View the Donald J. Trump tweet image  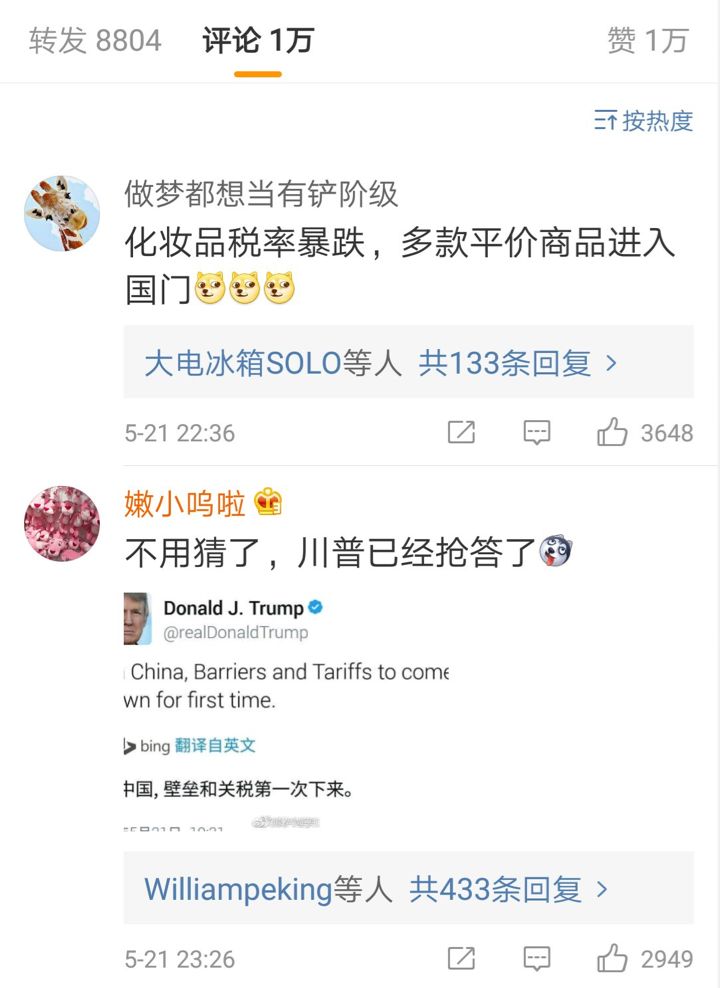288,710
